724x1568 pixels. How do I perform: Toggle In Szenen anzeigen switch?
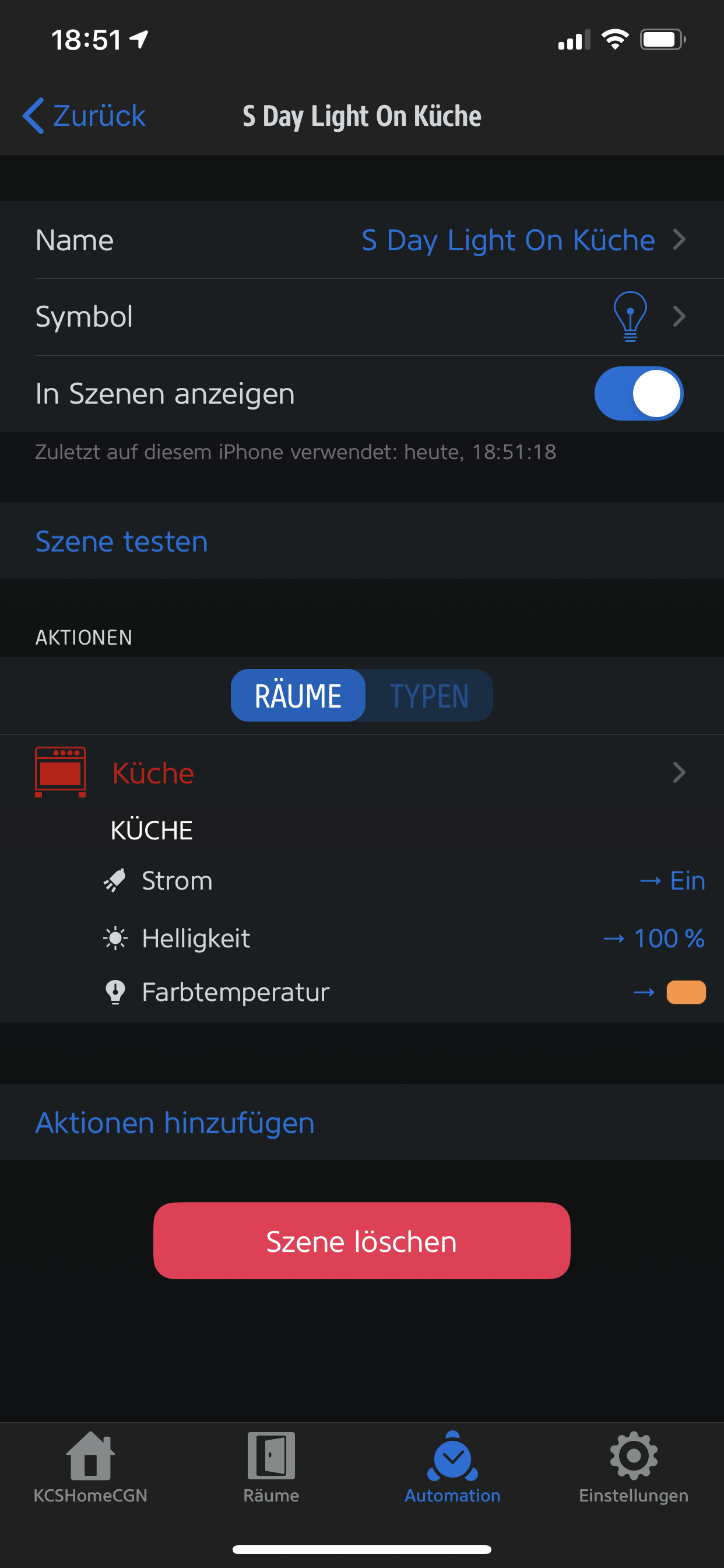[x=638, y=393]
